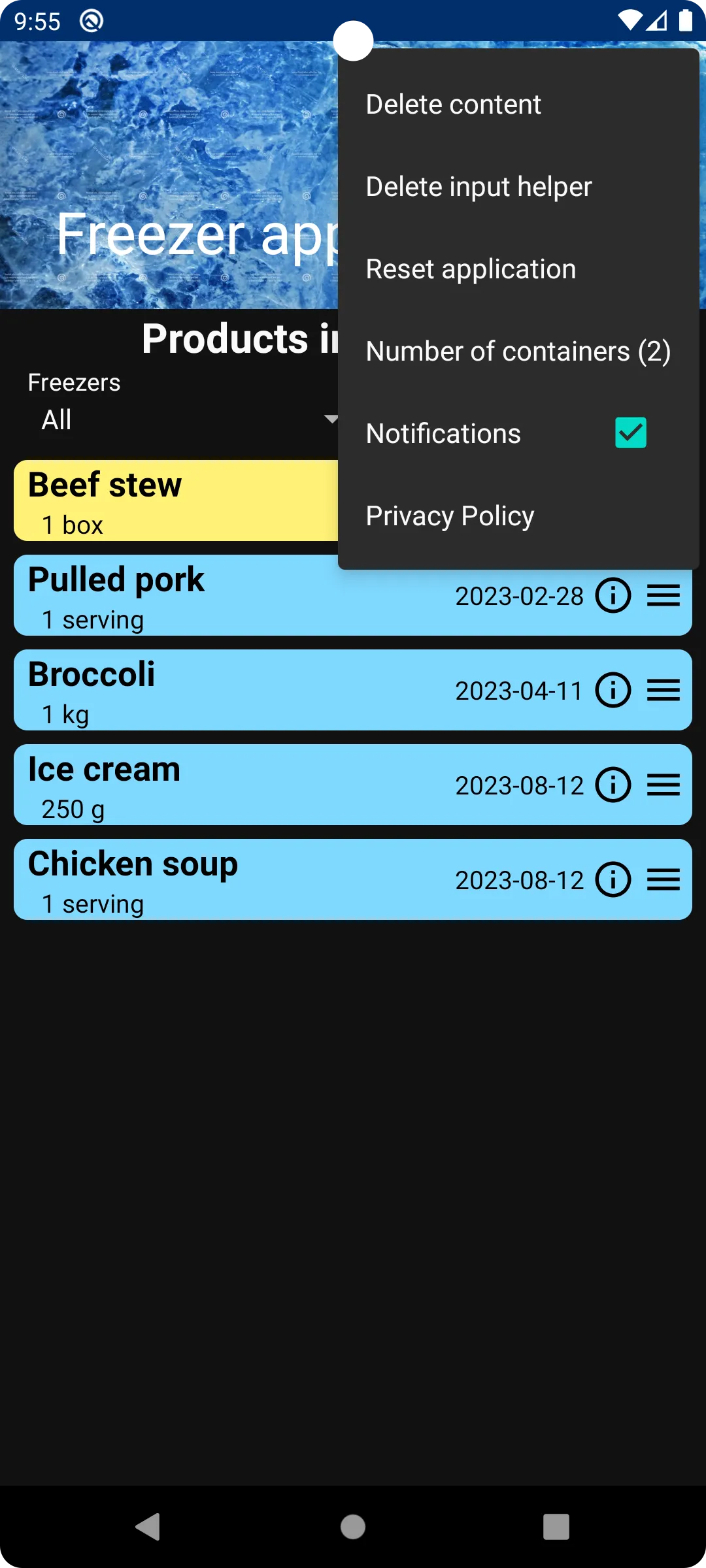Choose Delete input helper option
Screen dimensions: 706x1568
(479, 187)
